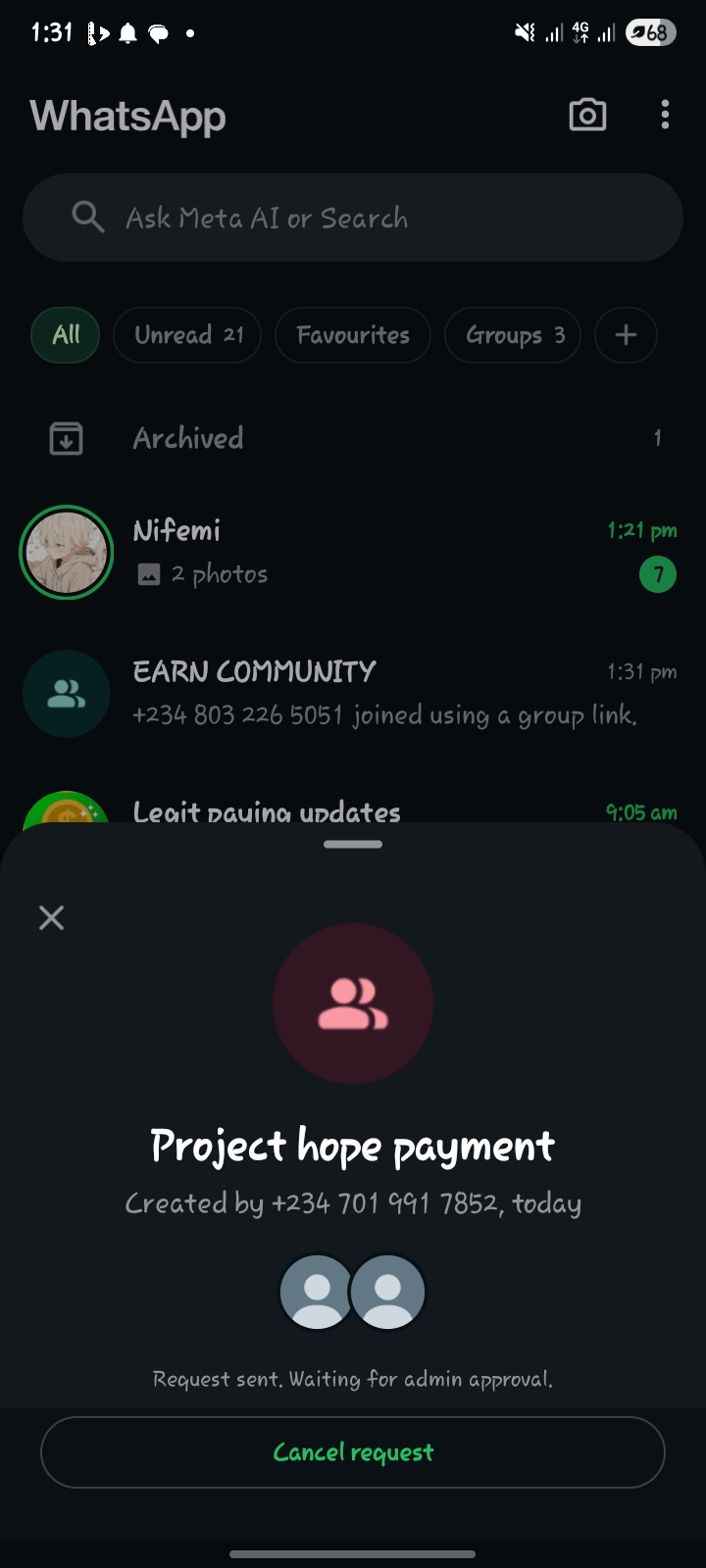The width and height of the screenshot is (706, 1568).
Task: Add a new chat list filter
Action: [626, 335]
